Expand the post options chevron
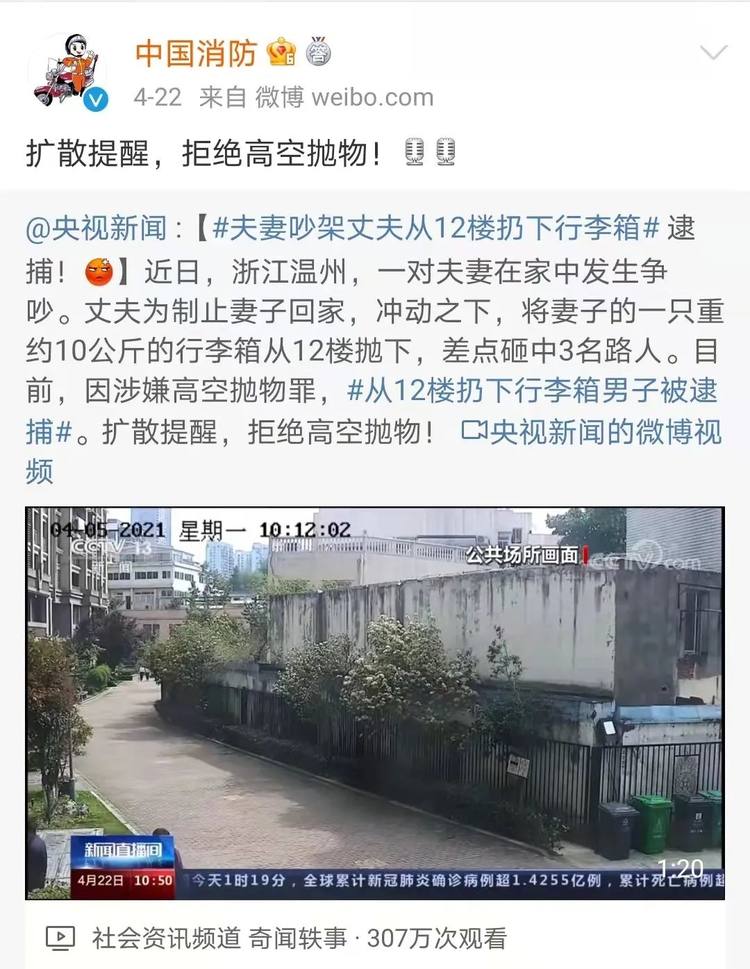This screenshot has width=750, height=969. click(714, 53)
